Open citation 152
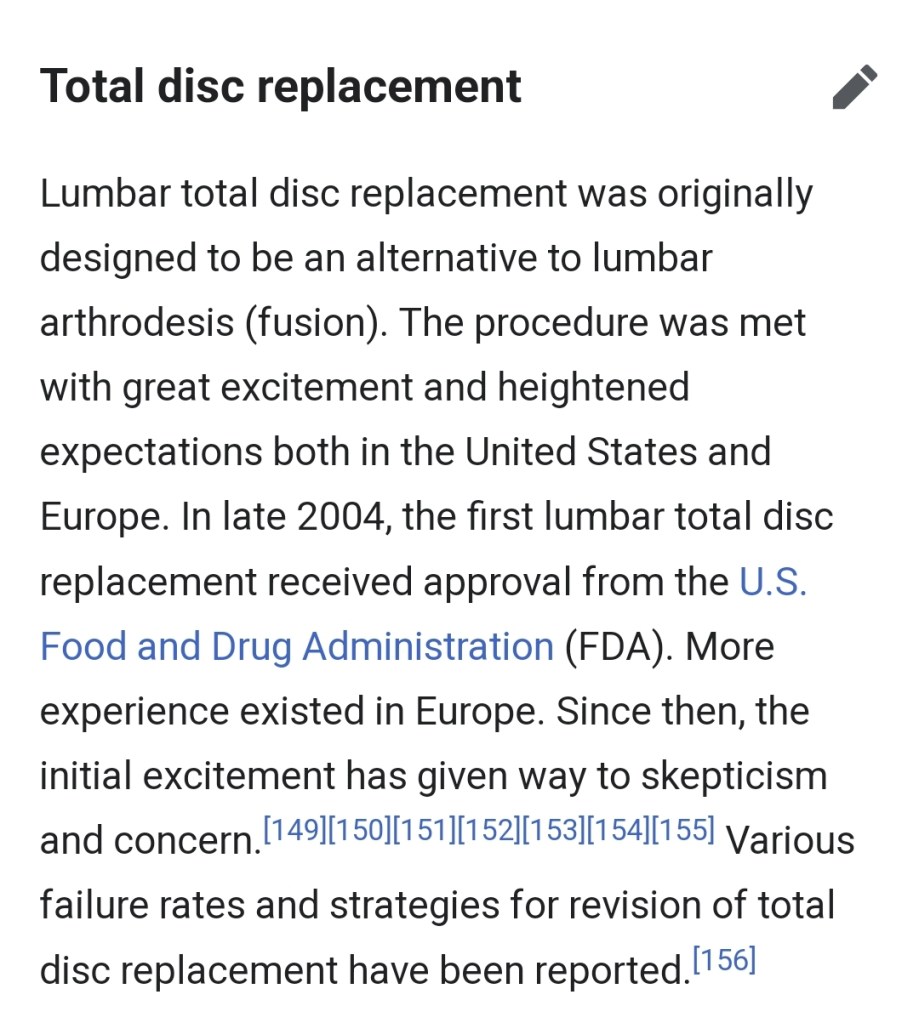The width and height of the screenshot is (919, 1023). [x=488, y=829]
